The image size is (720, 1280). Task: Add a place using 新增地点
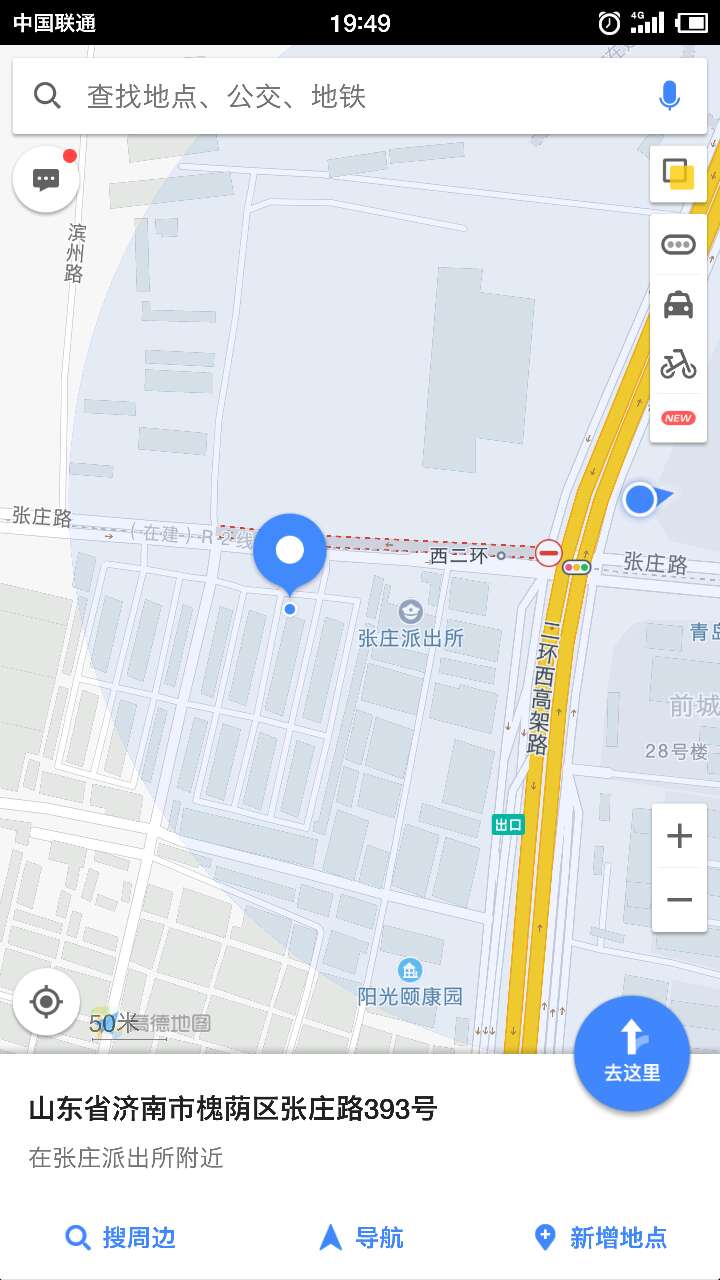tap(600, 1238)
